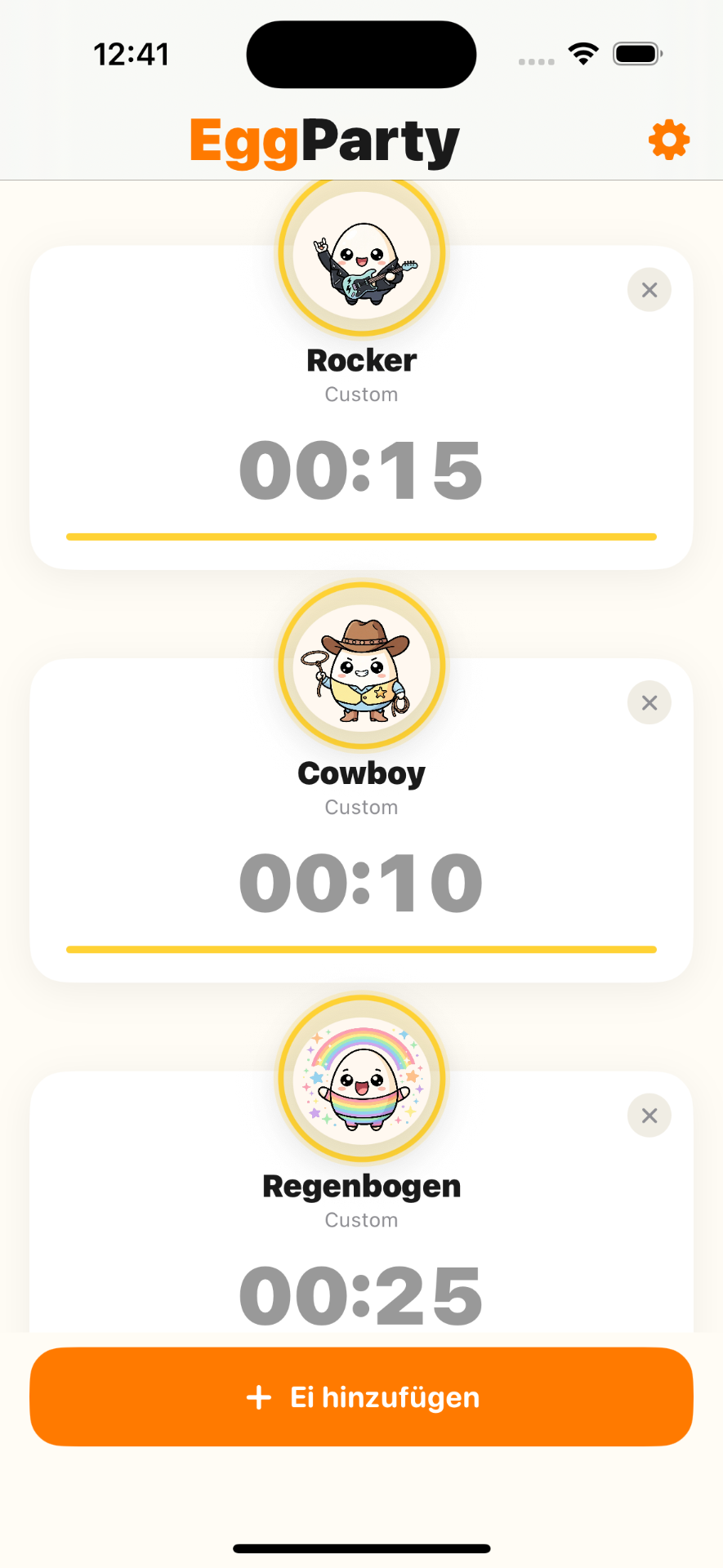Tap the Cowboy name on its card
Image resolution: width=723 pixels, height=1568 pixels.
[361, 773]
